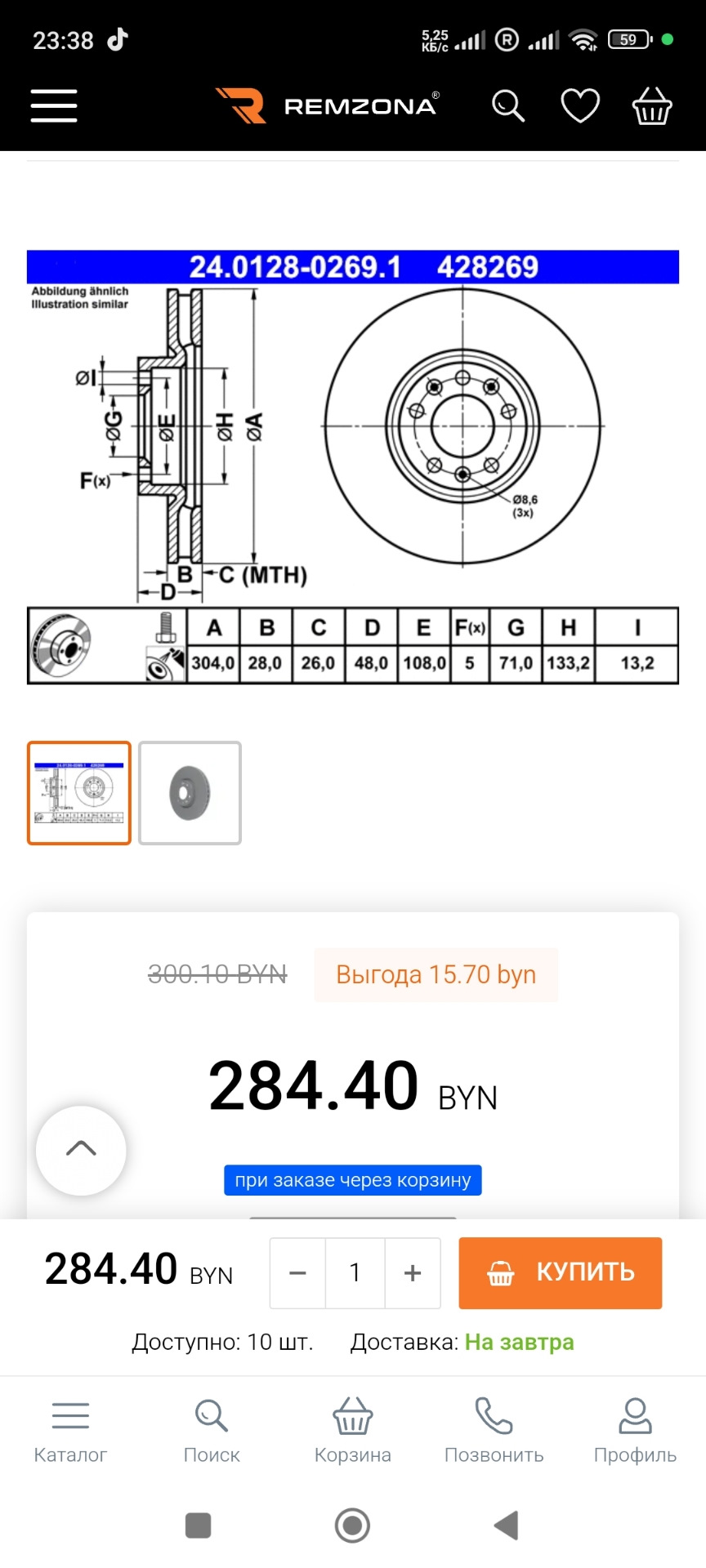Tap the scroll-to-top arrow button
This screenshot has width=706, height=1568.
pyautogui.click(x=81, y=1150)
